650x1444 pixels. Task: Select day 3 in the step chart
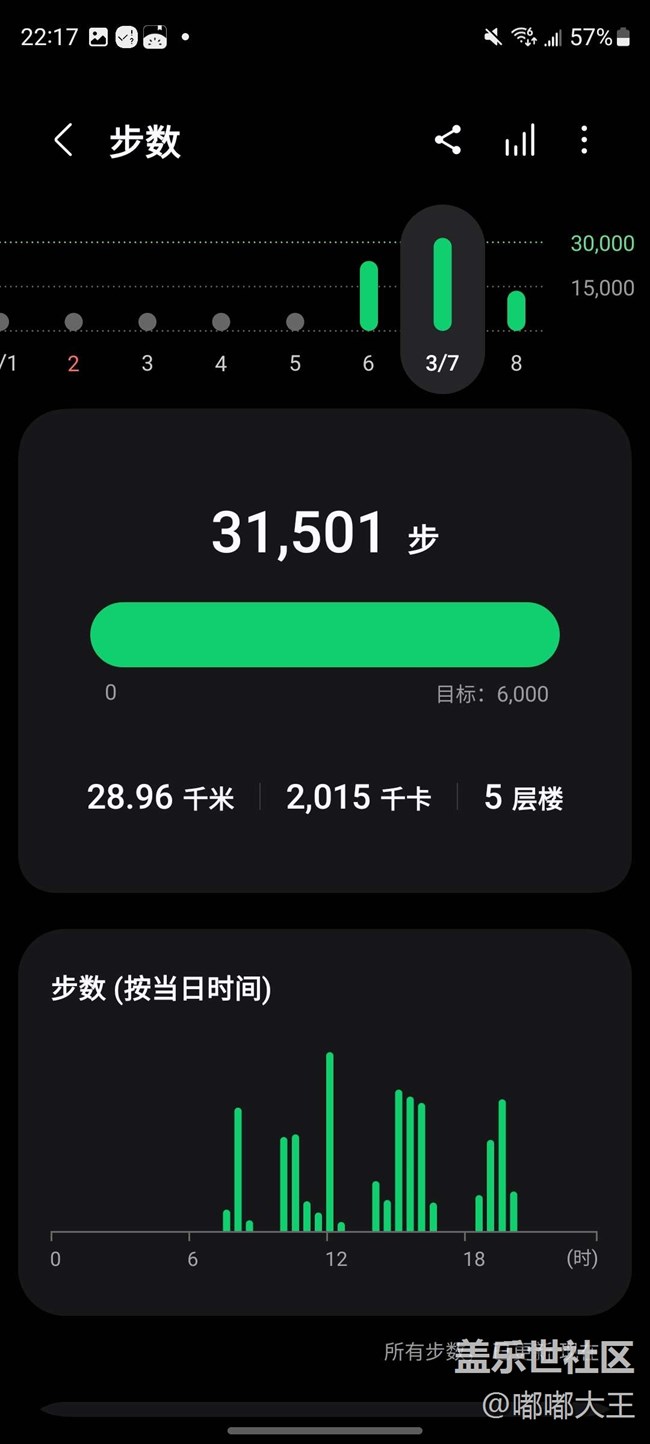147,340
